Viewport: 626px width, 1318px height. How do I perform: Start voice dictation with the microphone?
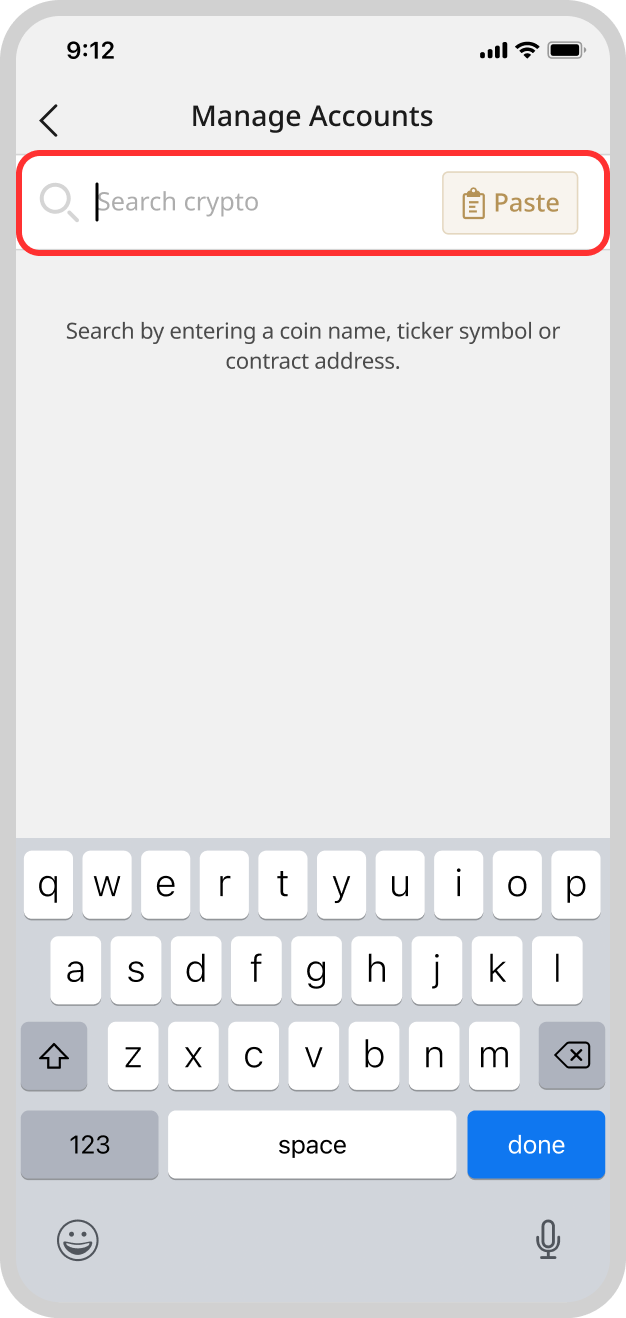547,1241
